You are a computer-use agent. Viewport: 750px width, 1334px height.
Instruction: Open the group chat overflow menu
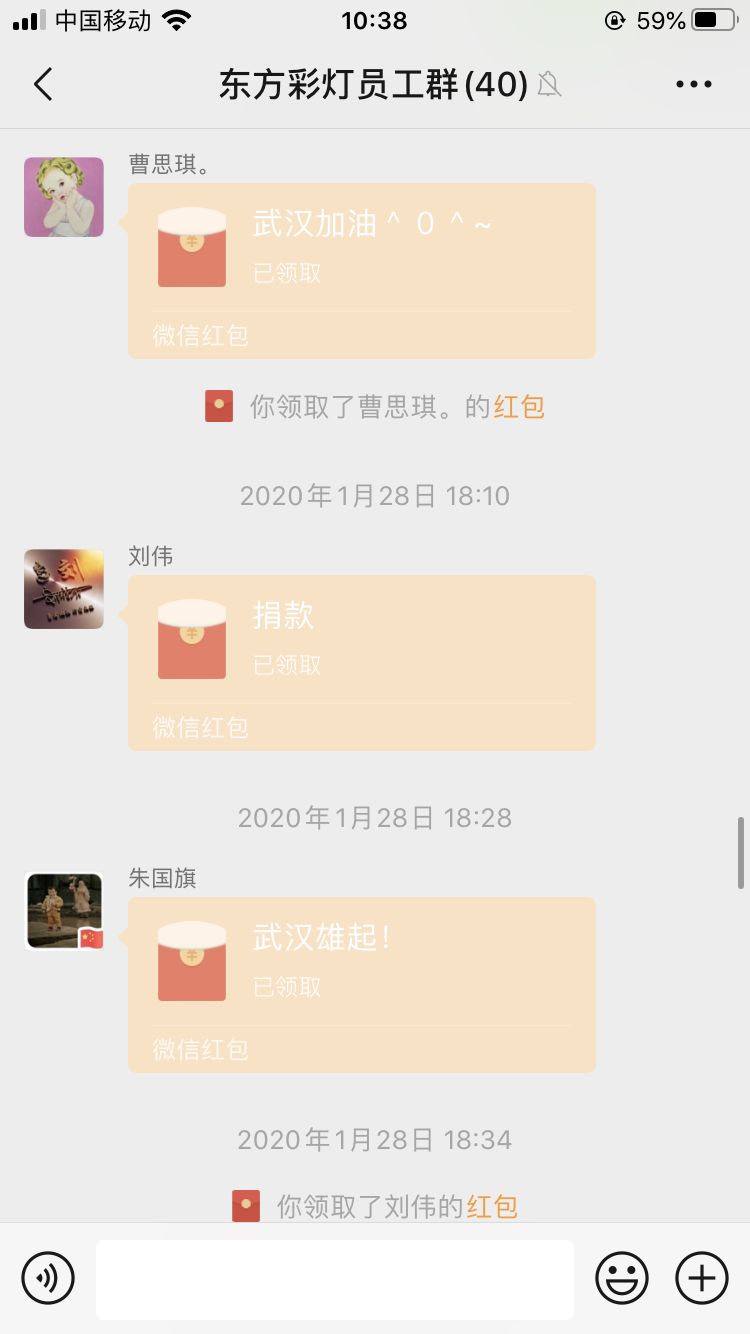click(693, 85)
